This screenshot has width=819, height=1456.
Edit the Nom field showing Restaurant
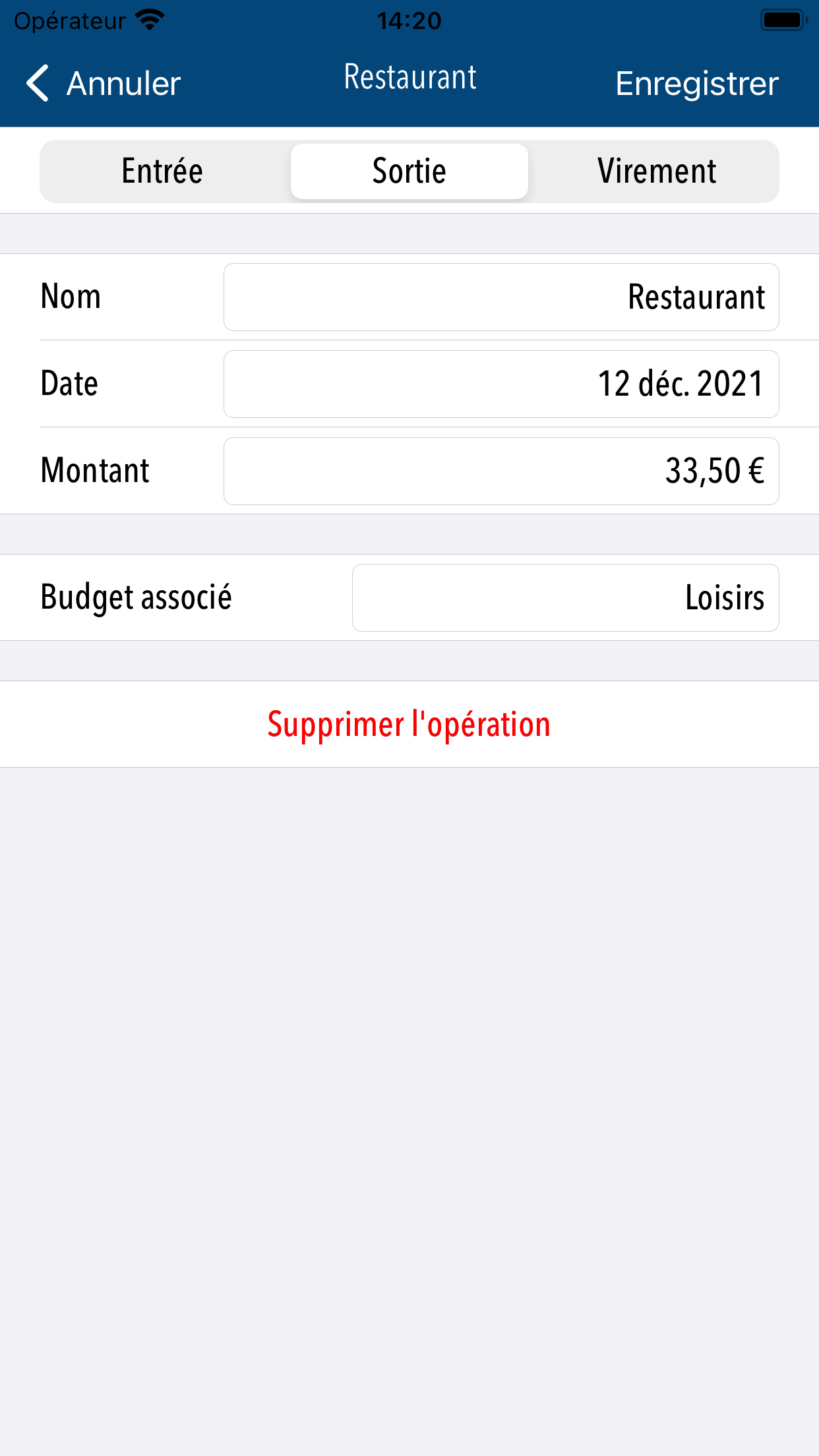(501, 297)
